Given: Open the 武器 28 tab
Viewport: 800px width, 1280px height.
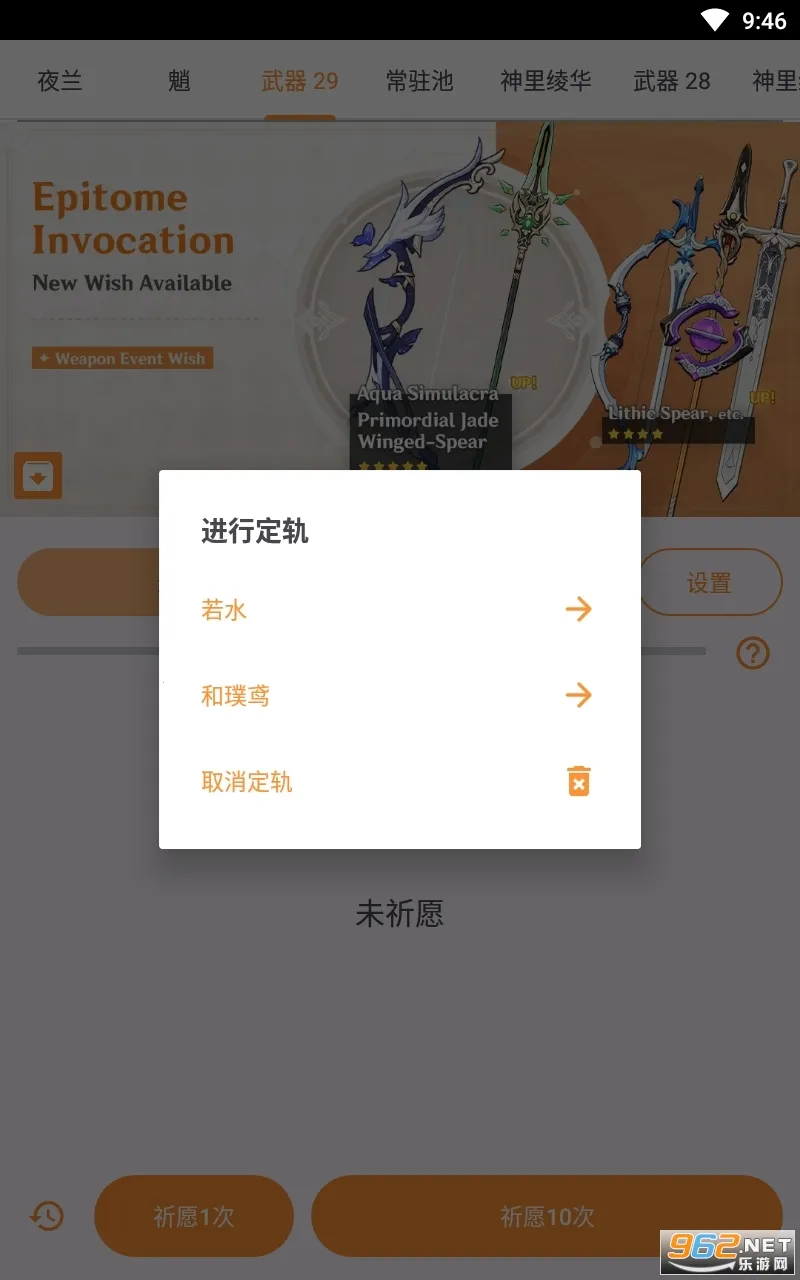Looking at the screenshot, I should point(672,81).
